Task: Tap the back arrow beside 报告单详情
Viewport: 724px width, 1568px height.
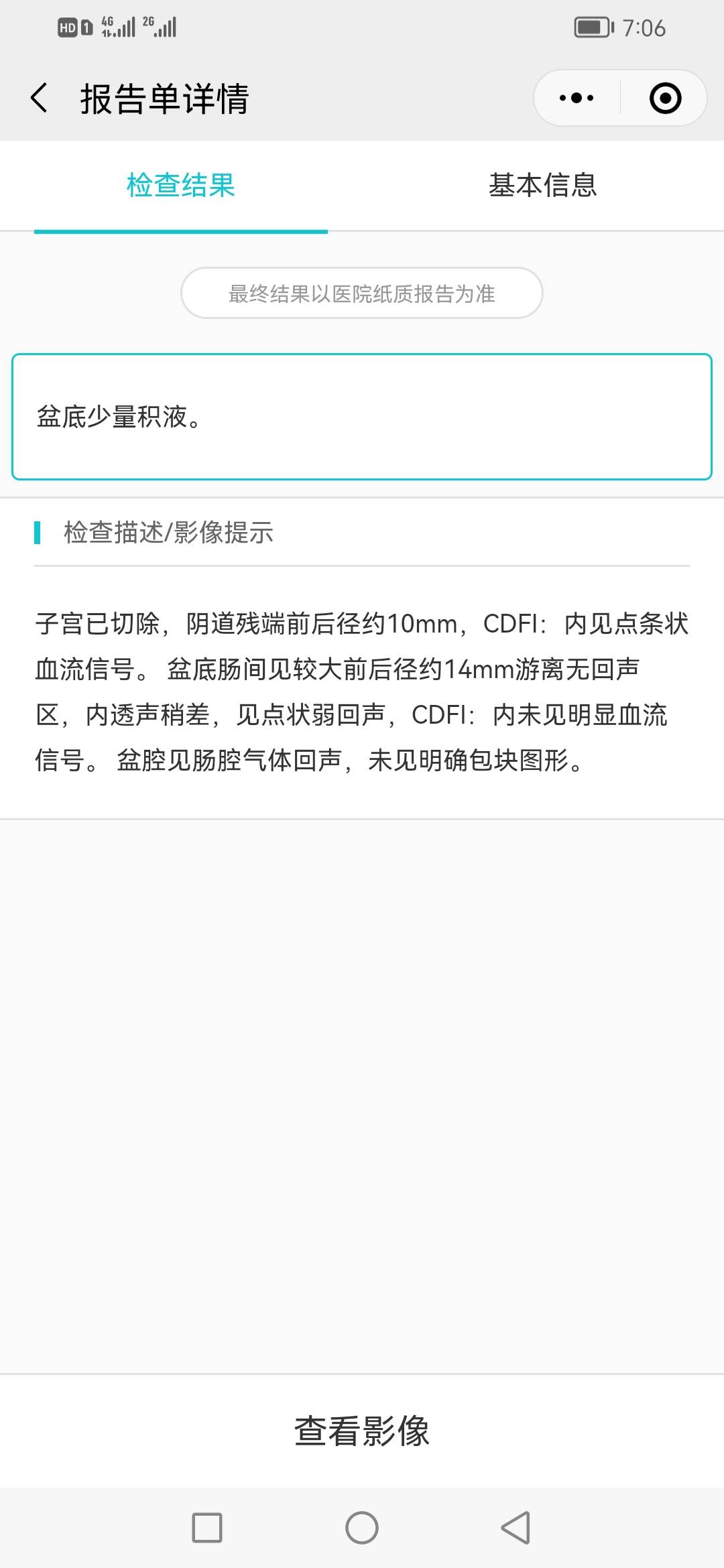Action: [38, 98]
